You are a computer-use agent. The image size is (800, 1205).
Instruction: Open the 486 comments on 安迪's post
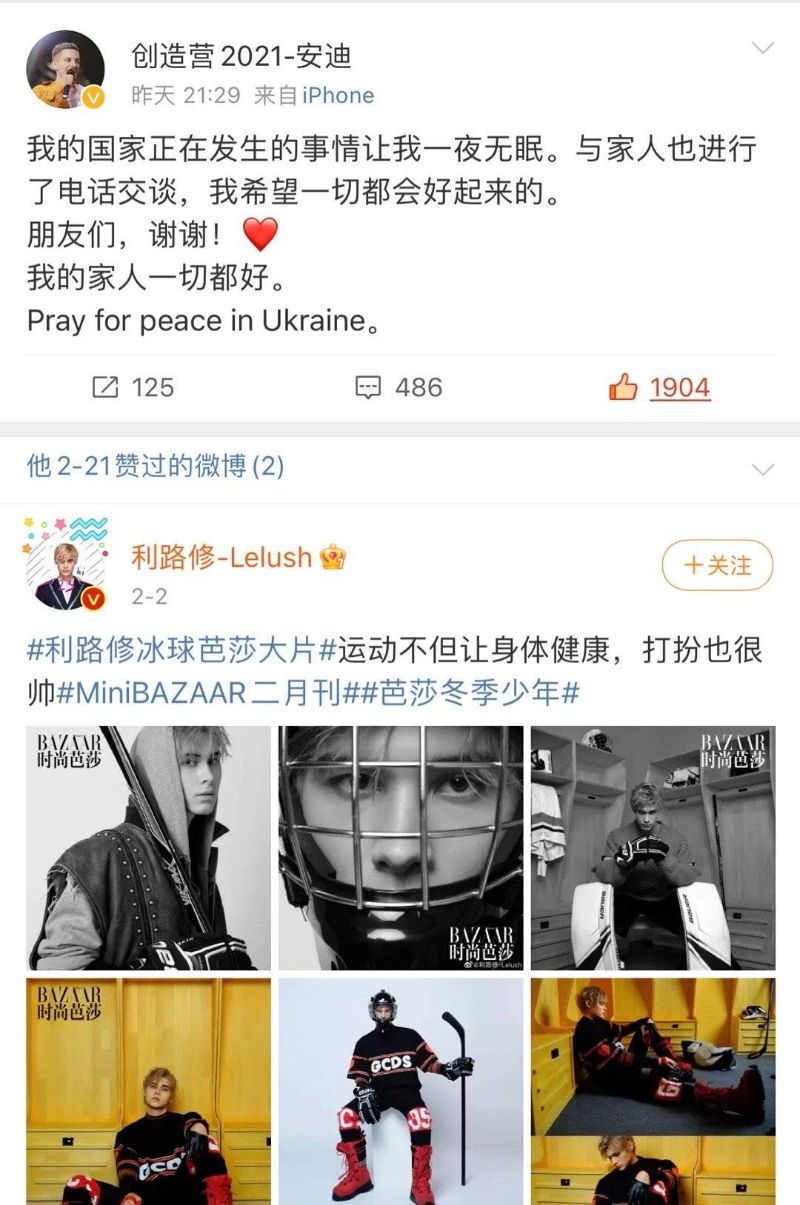click(399, 387)
